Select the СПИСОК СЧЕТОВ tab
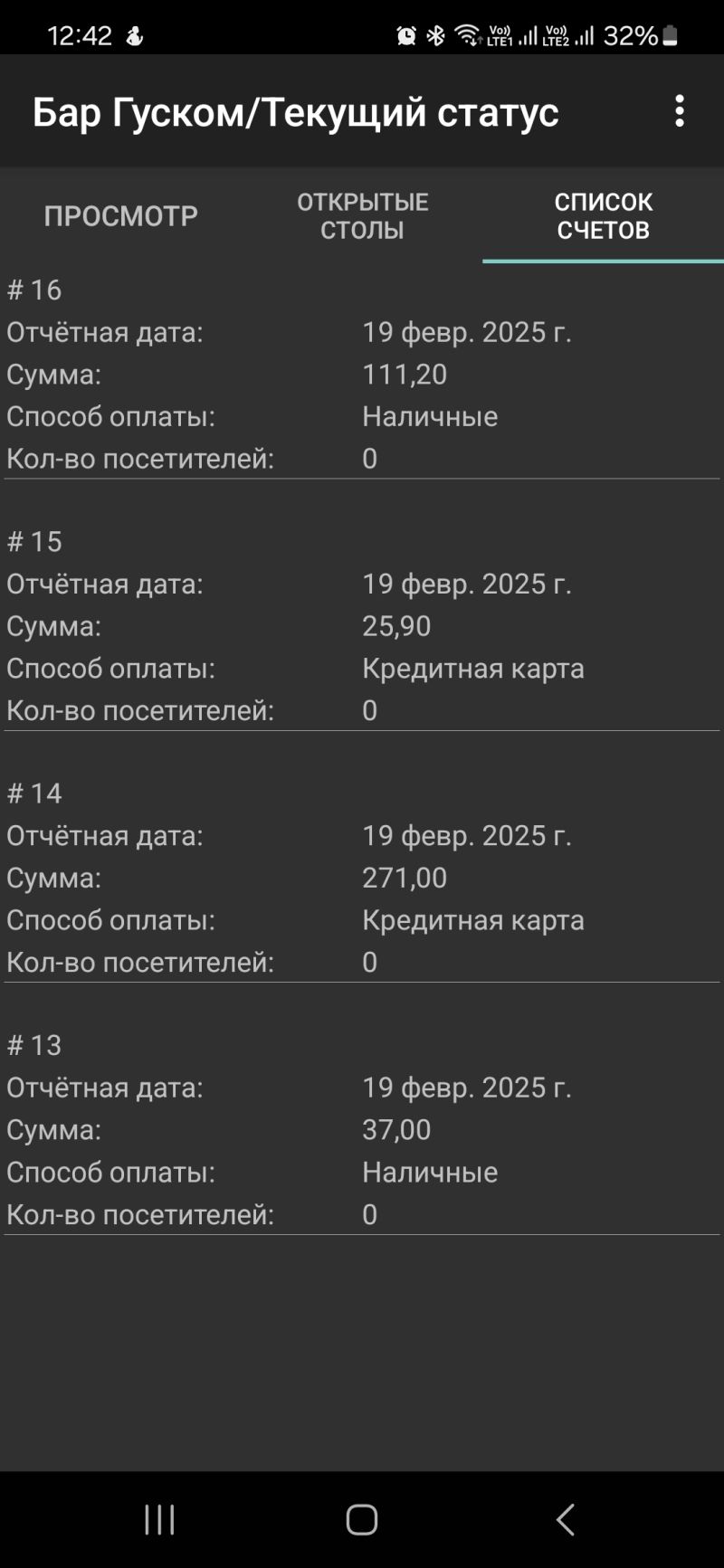The image size is (724, 1568). click(603, 216)
